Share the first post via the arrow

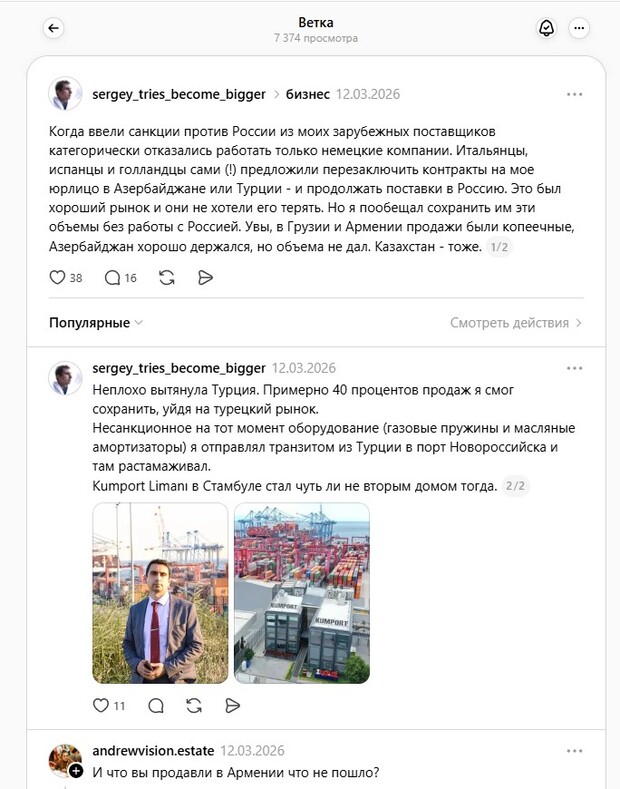[205, 277]
